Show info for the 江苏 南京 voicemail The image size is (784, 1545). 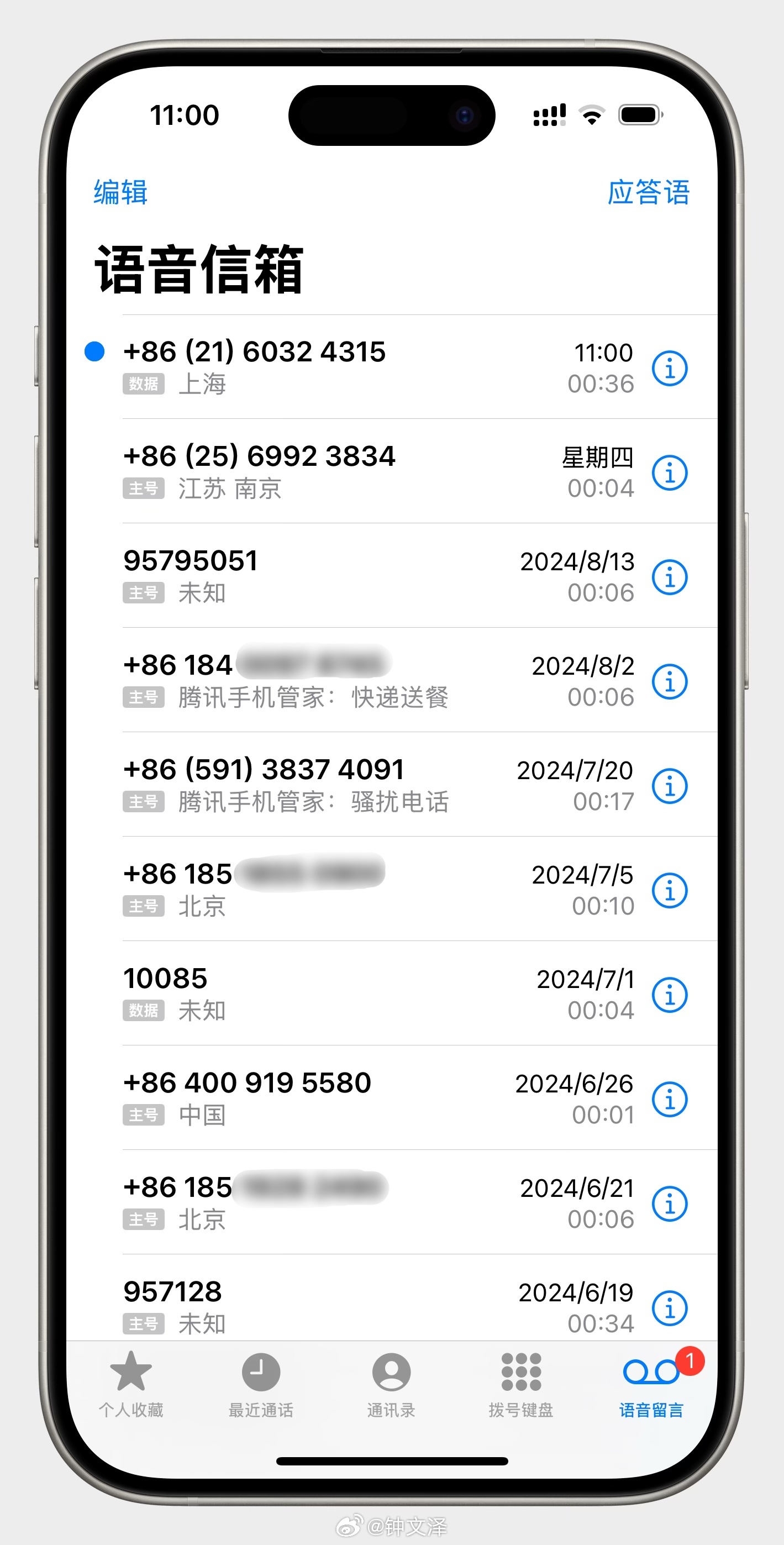[670, 472]
